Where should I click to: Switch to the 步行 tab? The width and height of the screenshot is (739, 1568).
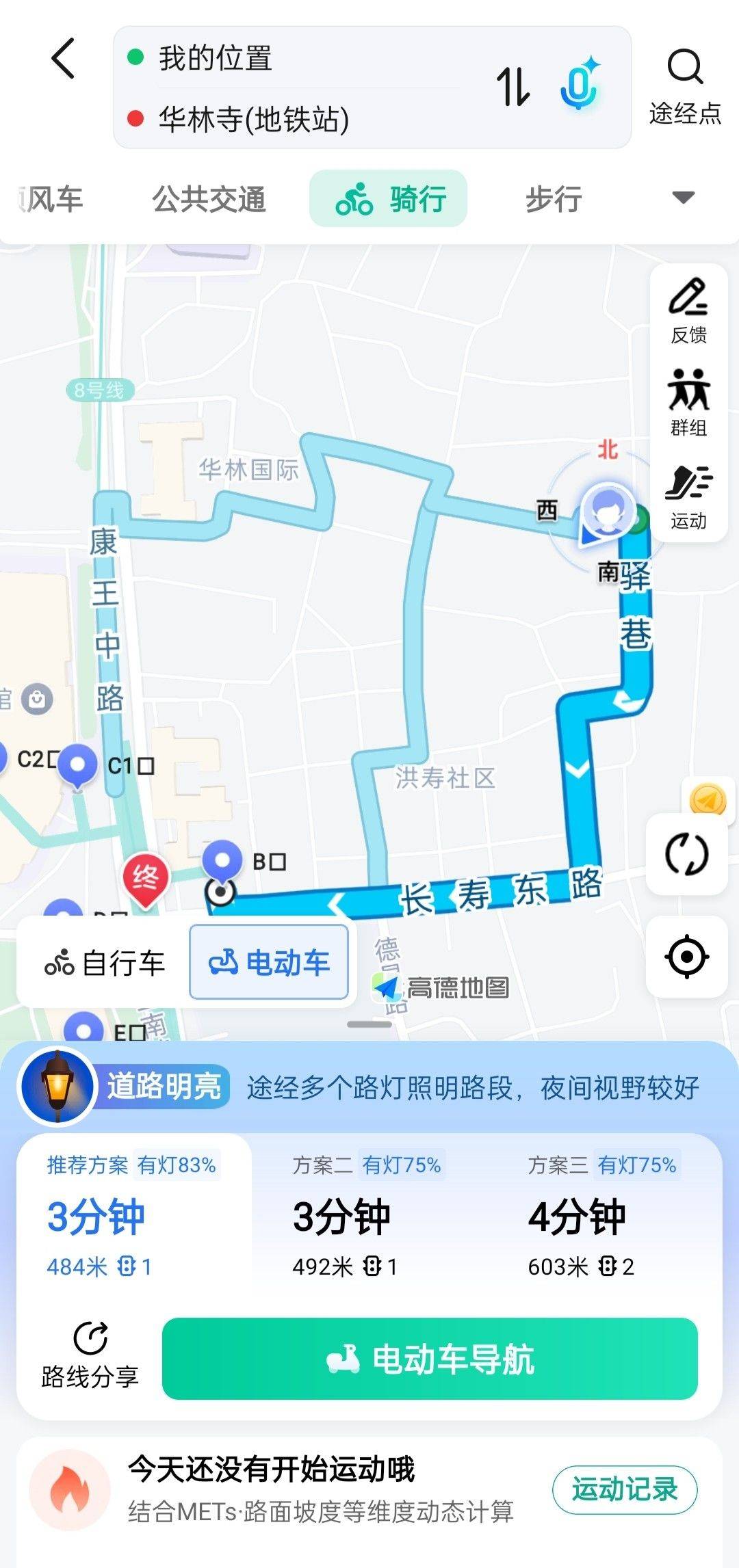pos(554,200)
